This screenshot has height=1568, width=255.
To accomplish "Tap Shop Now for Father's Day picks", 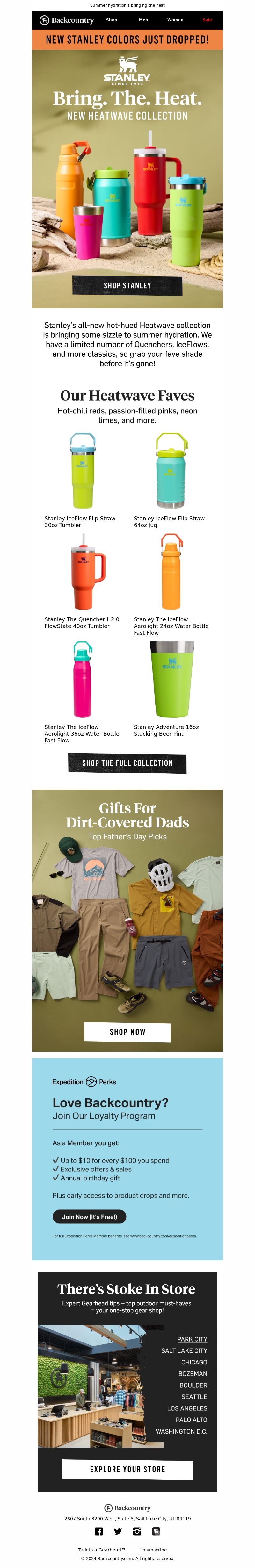I will click(127, 1032).
